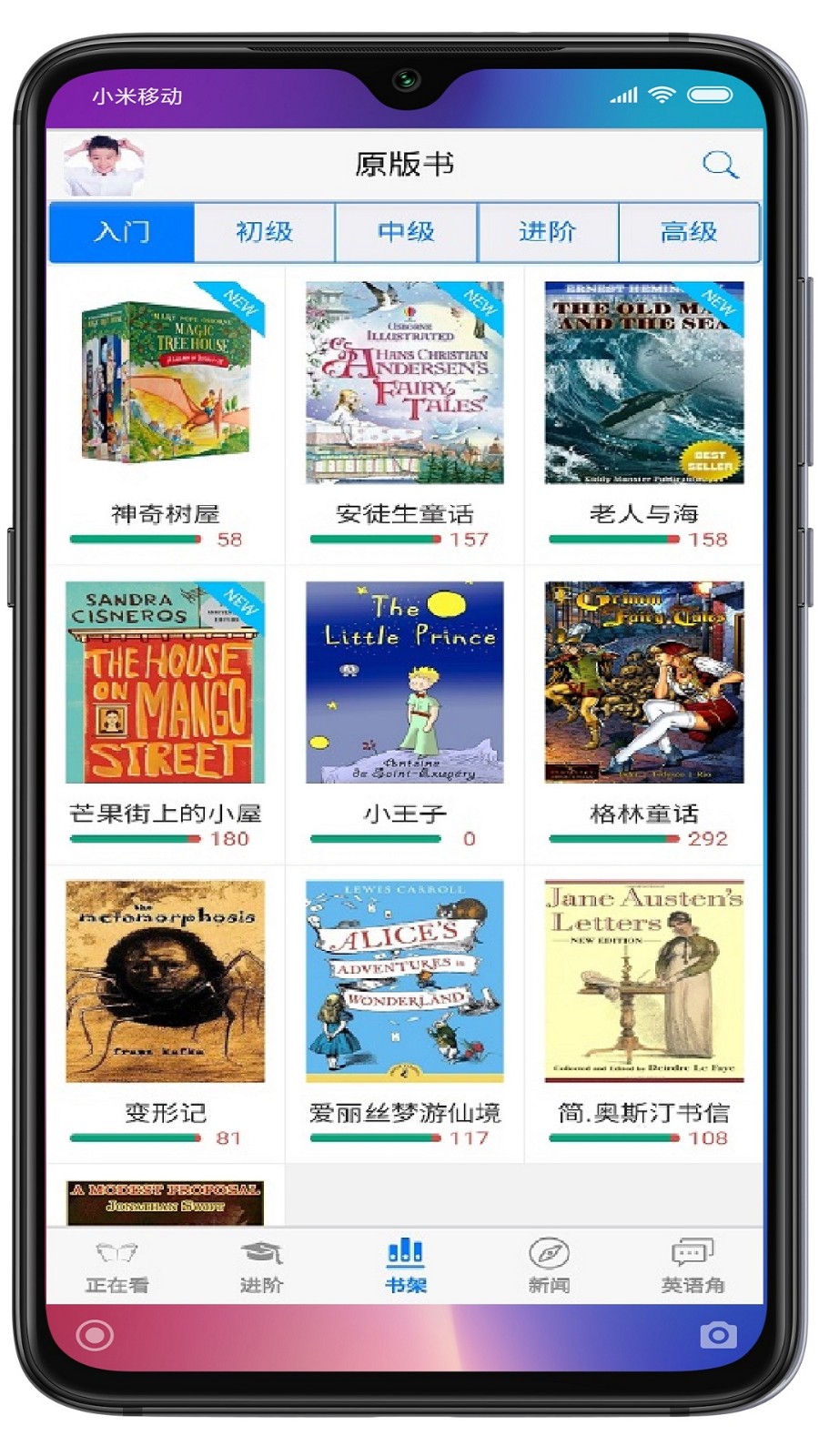
Task: Open the book 老人与海
Action: click(643, 383)
